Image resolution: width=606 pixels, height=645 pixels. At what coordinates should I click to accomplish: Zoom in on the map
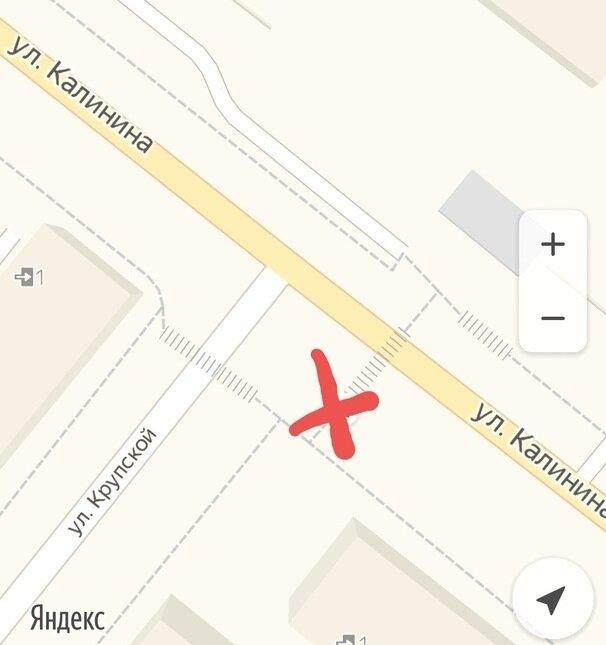[552, 245]
